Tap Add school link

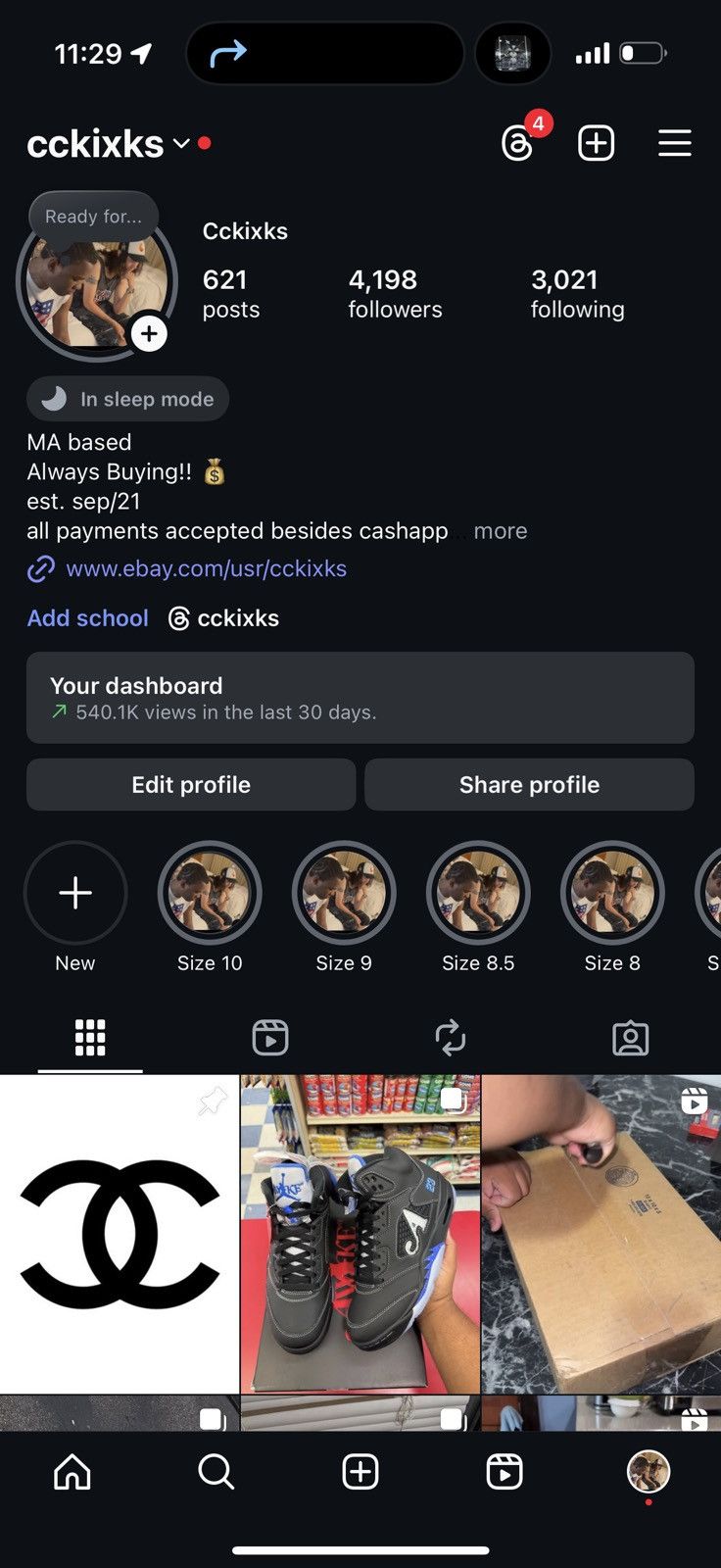87,618
